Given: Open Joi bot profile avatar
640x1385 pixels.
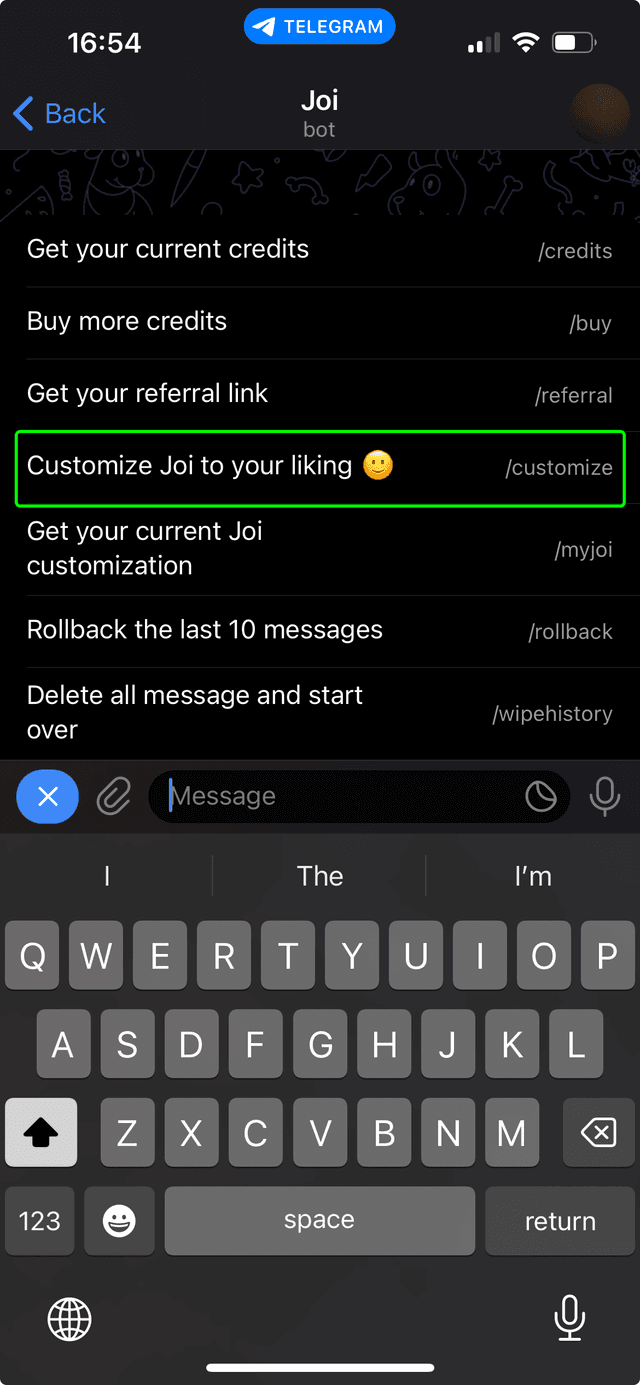Looking at the screenshot, I should pos(598,113).
